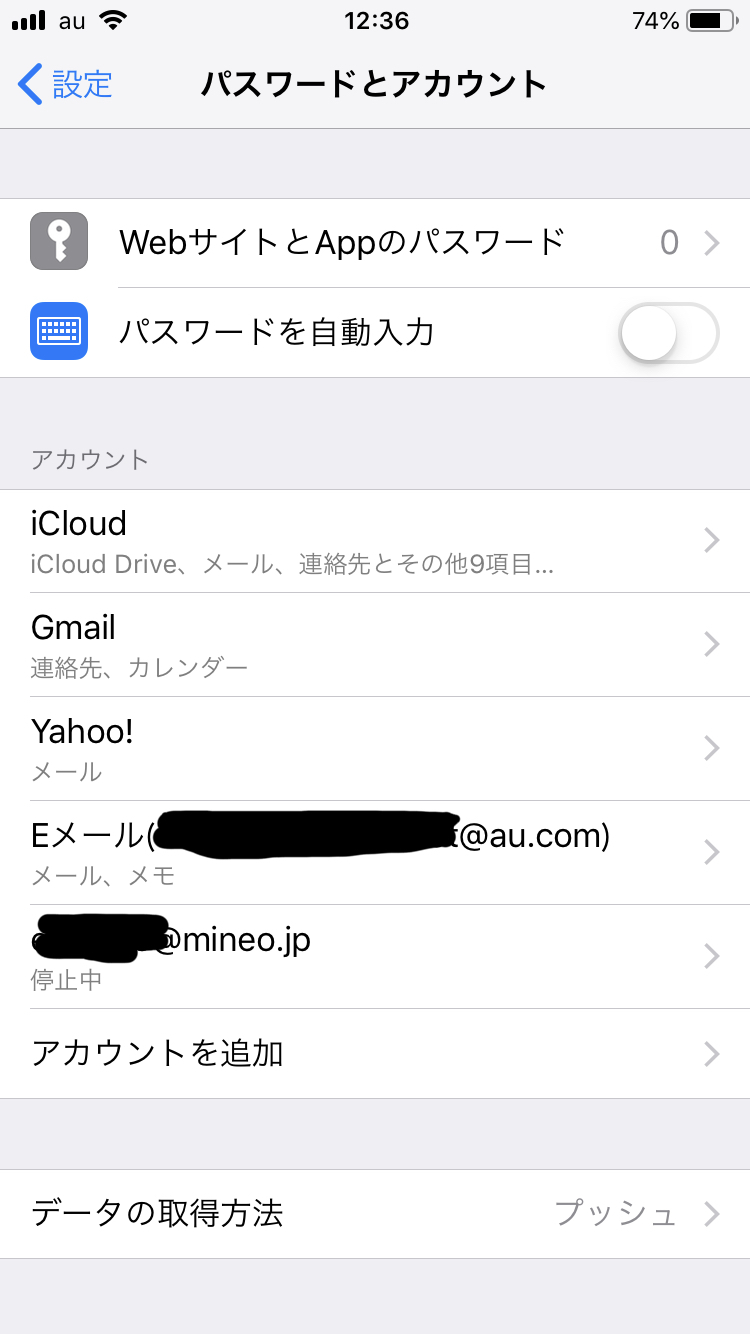Go back to 設定
This screenshot has height=1334, width=750.
coord(66,84)
